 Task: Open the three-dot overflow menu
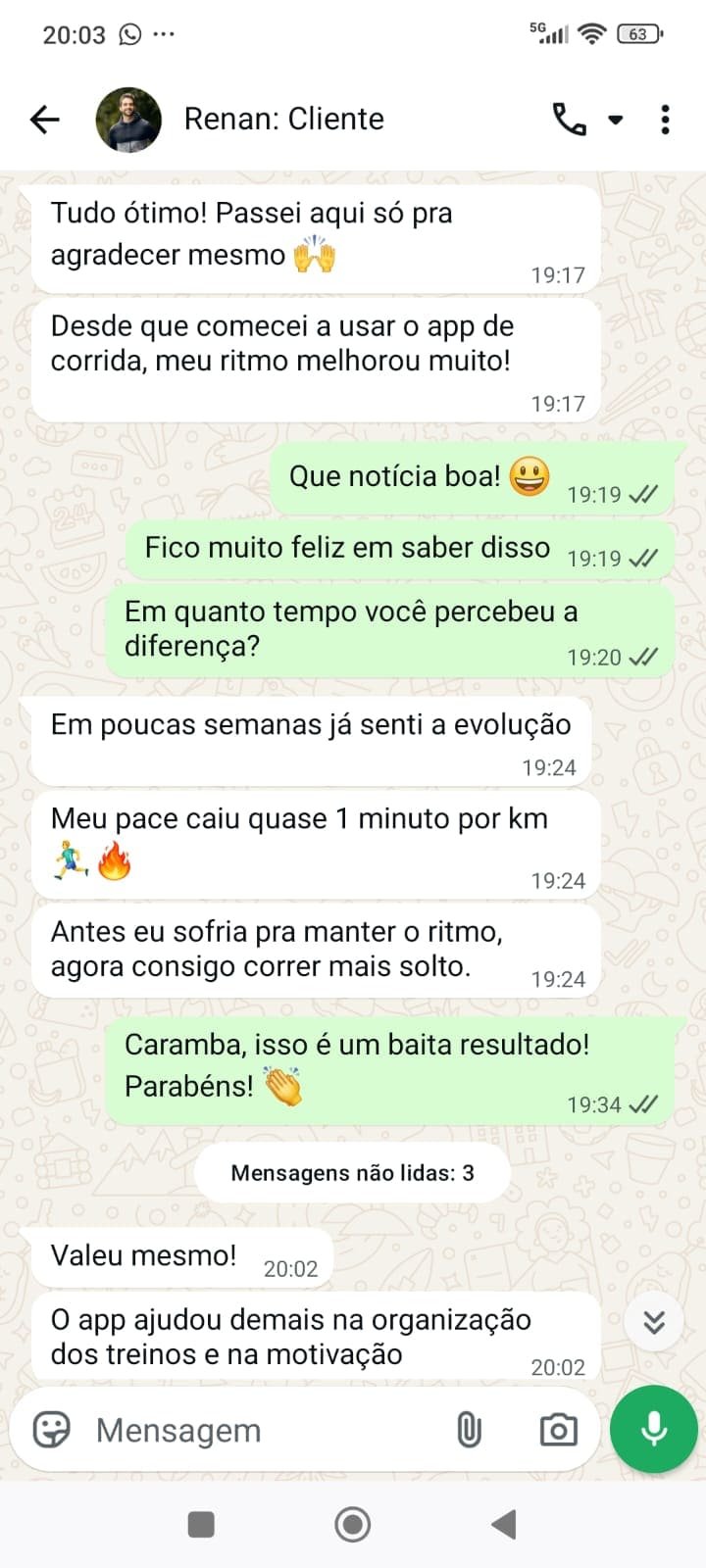[665, 119]
